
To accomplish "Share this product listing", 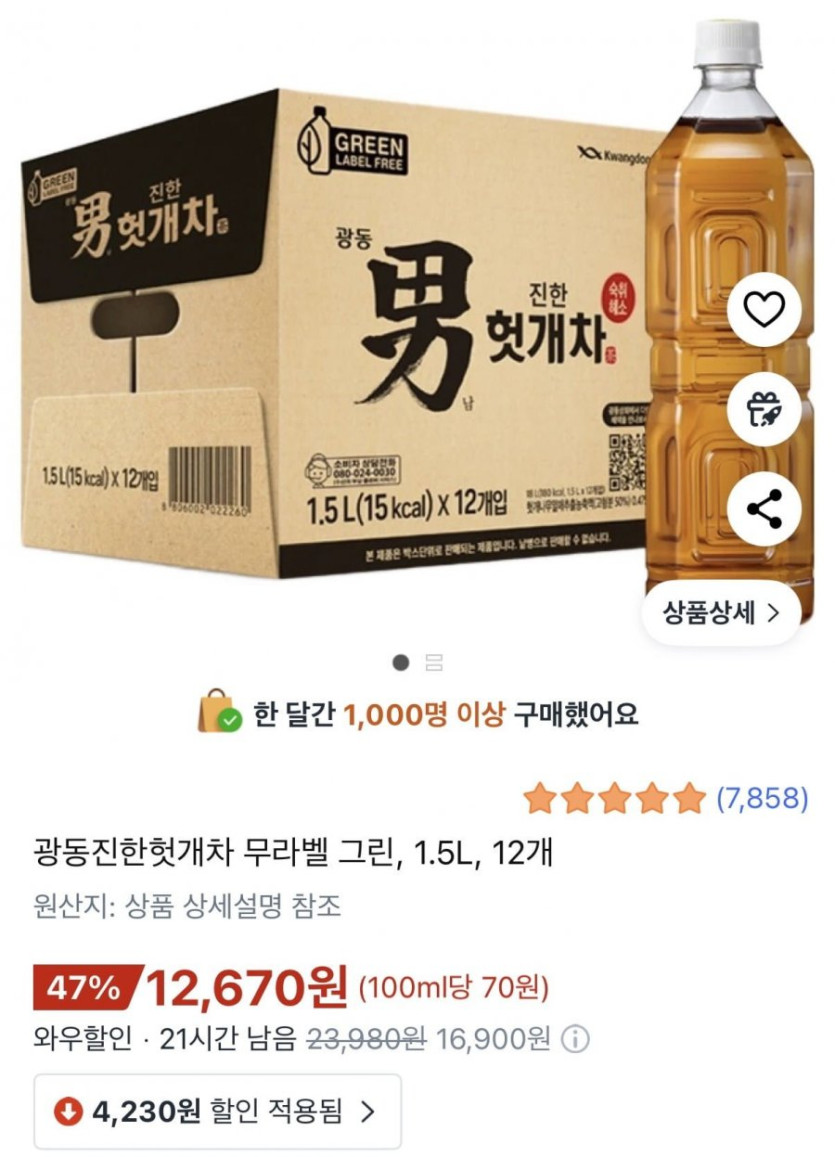I will coord(764,509).
